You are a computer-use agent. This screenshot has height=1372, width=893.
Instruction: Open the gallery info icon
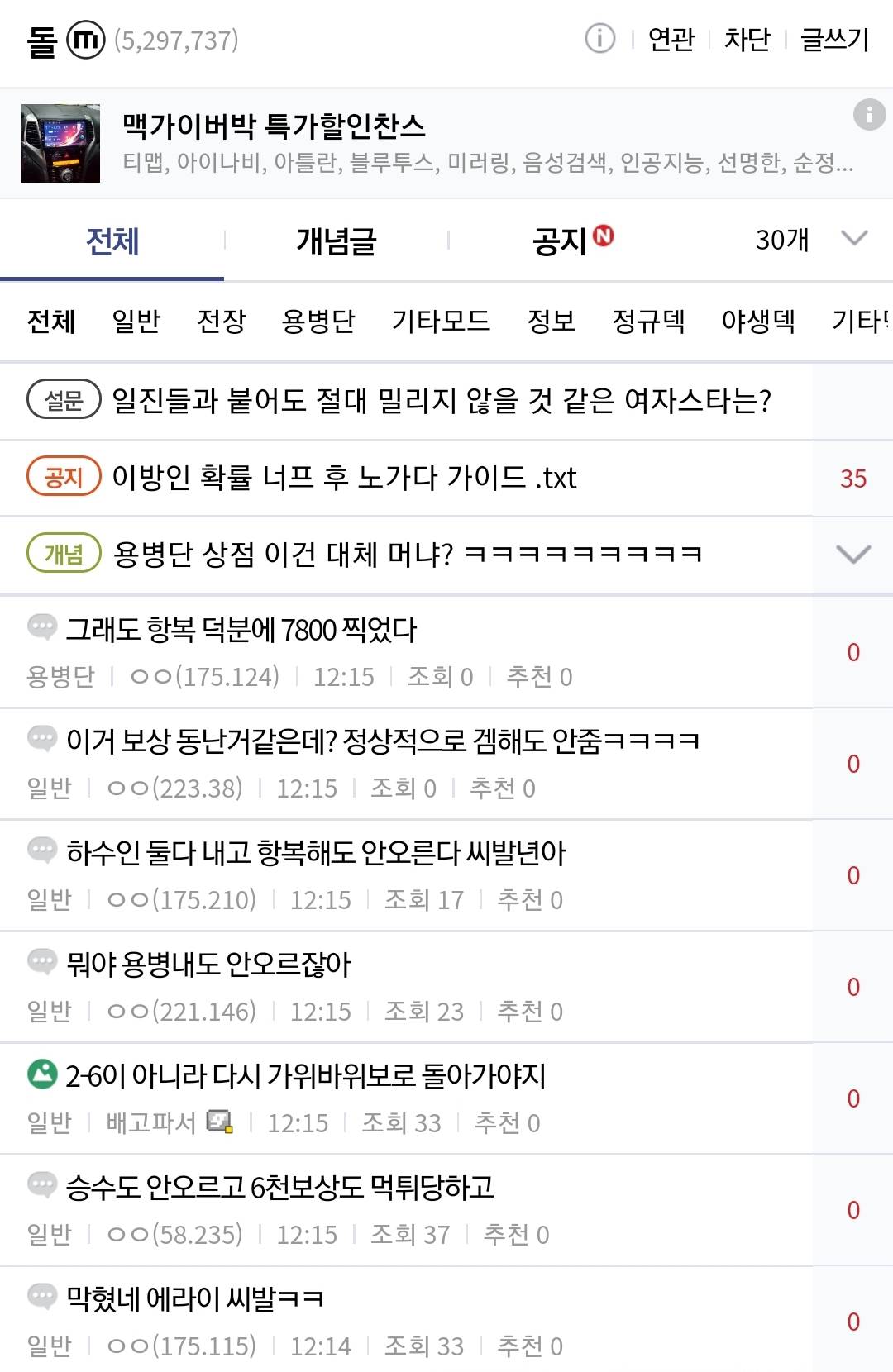[599, 39]
